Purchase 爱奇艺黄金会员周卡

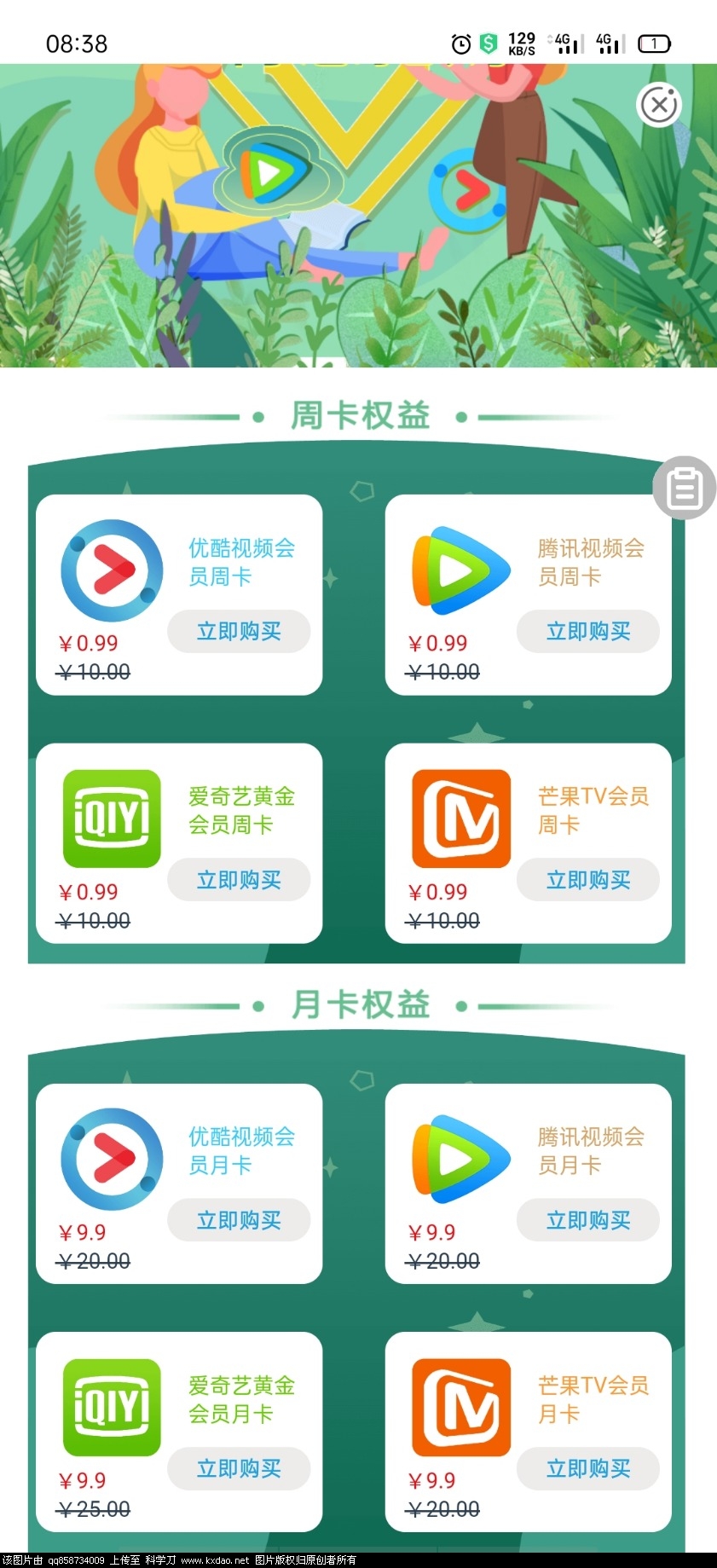239,880
